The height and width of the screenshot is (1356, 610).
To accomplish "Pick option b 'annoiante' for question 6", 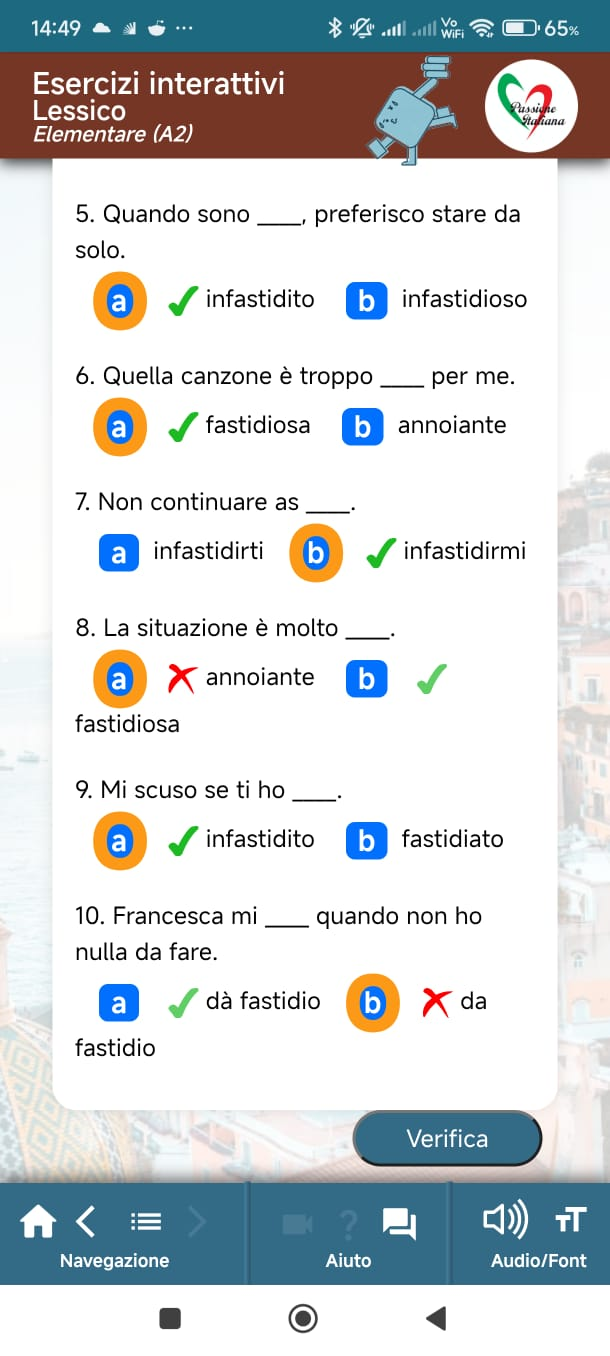I will pos(363,426).
